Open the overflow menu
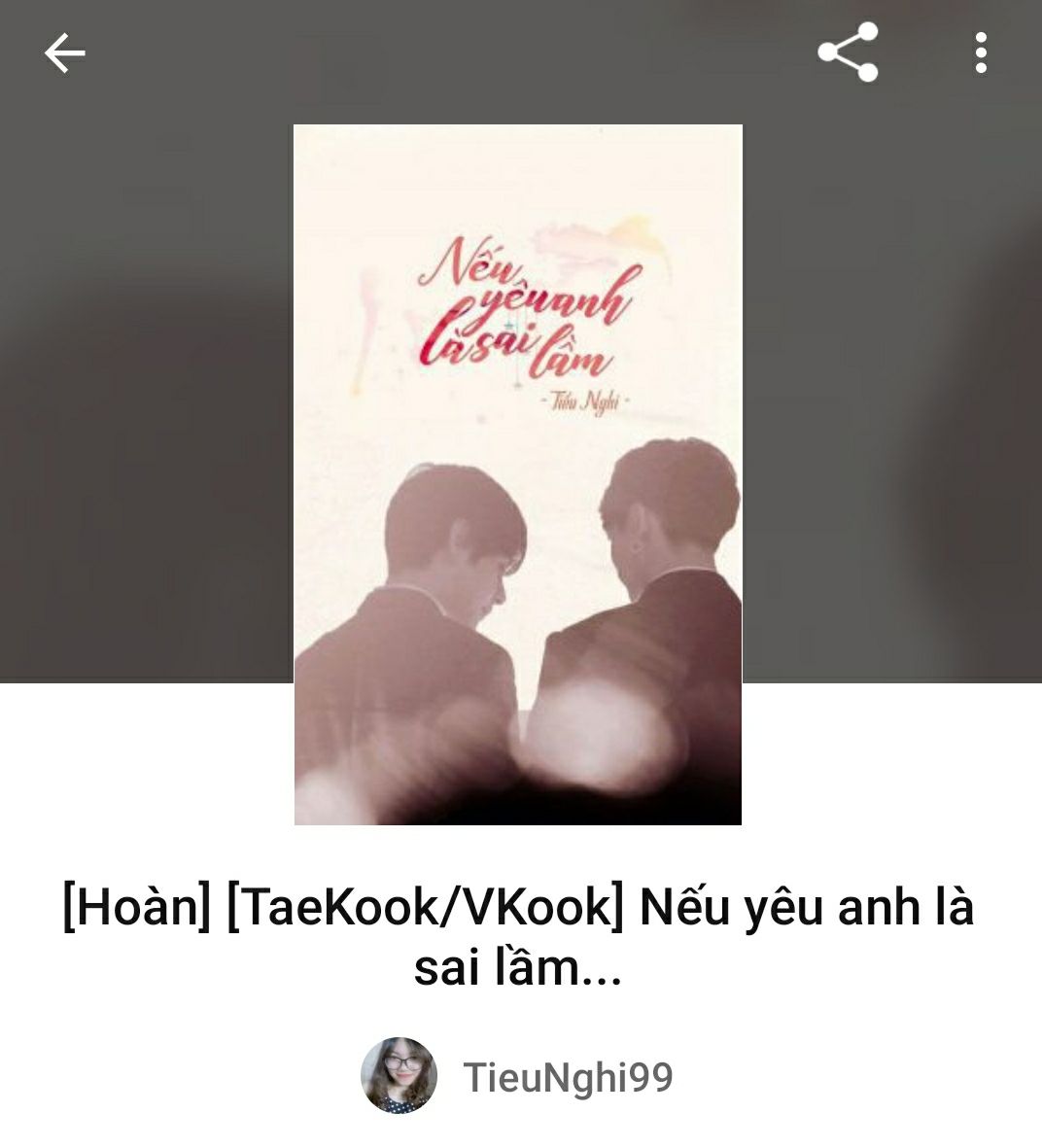The height and width of the screenshot is (1148, 1042). click(980, 52)
